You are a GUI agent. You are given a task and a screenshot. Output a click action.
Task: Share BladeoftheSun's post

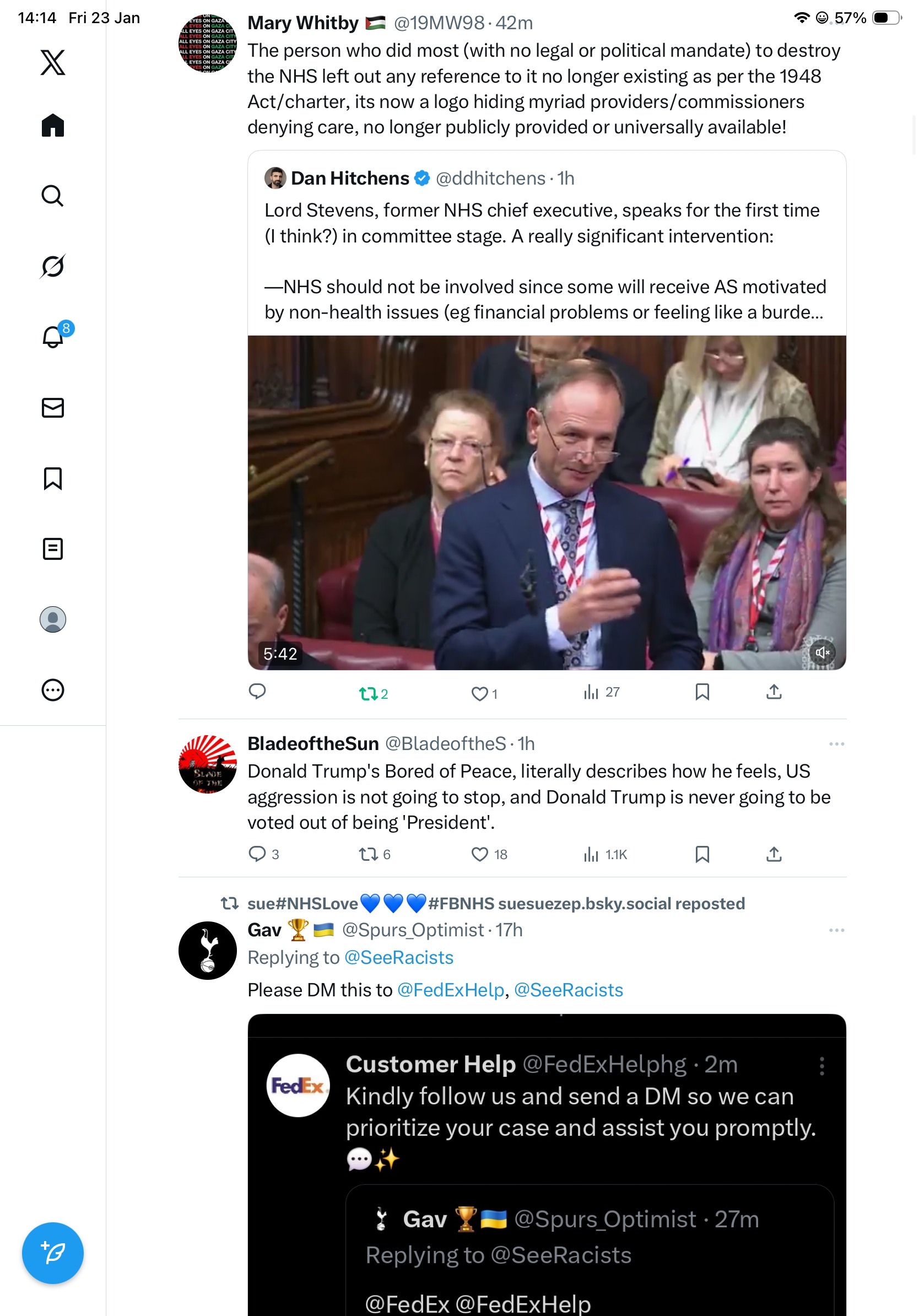pyautogui.click(x=774, y=854)
